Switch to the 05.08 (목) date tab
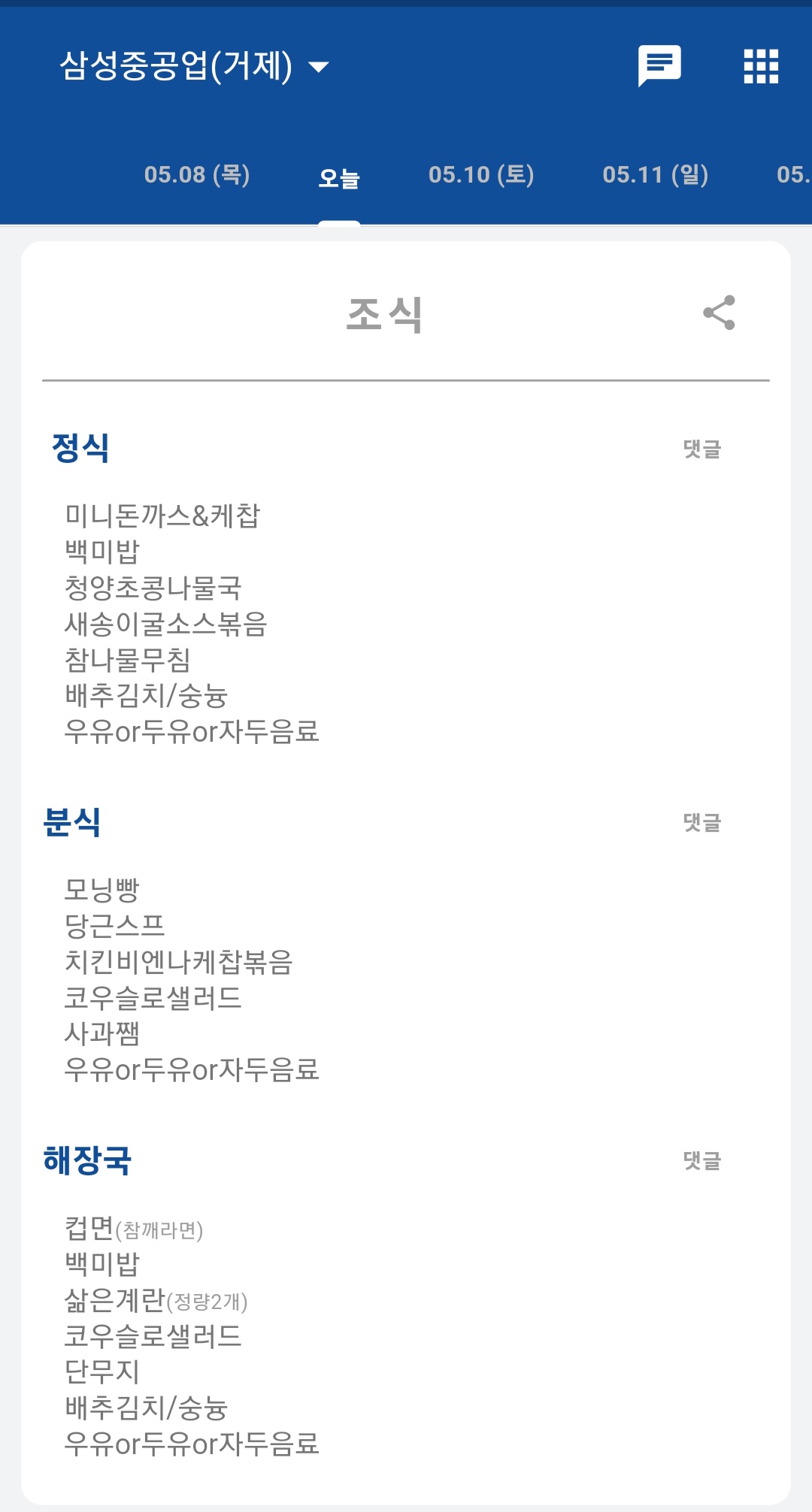The height and width of the screenshot is (1512, 812). pos(197,175)
